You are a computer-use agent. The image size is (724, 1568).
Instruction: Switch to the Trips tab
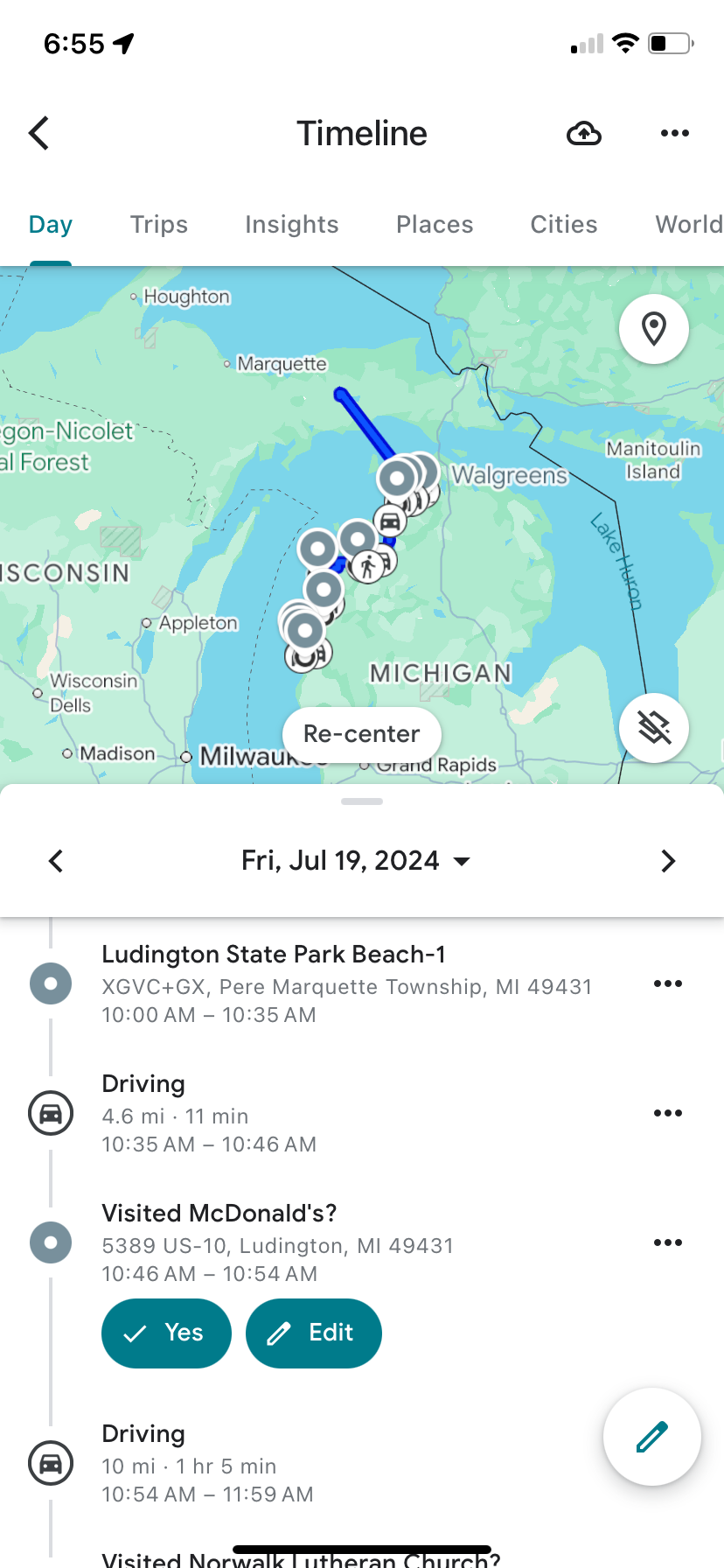click(159, 225)
